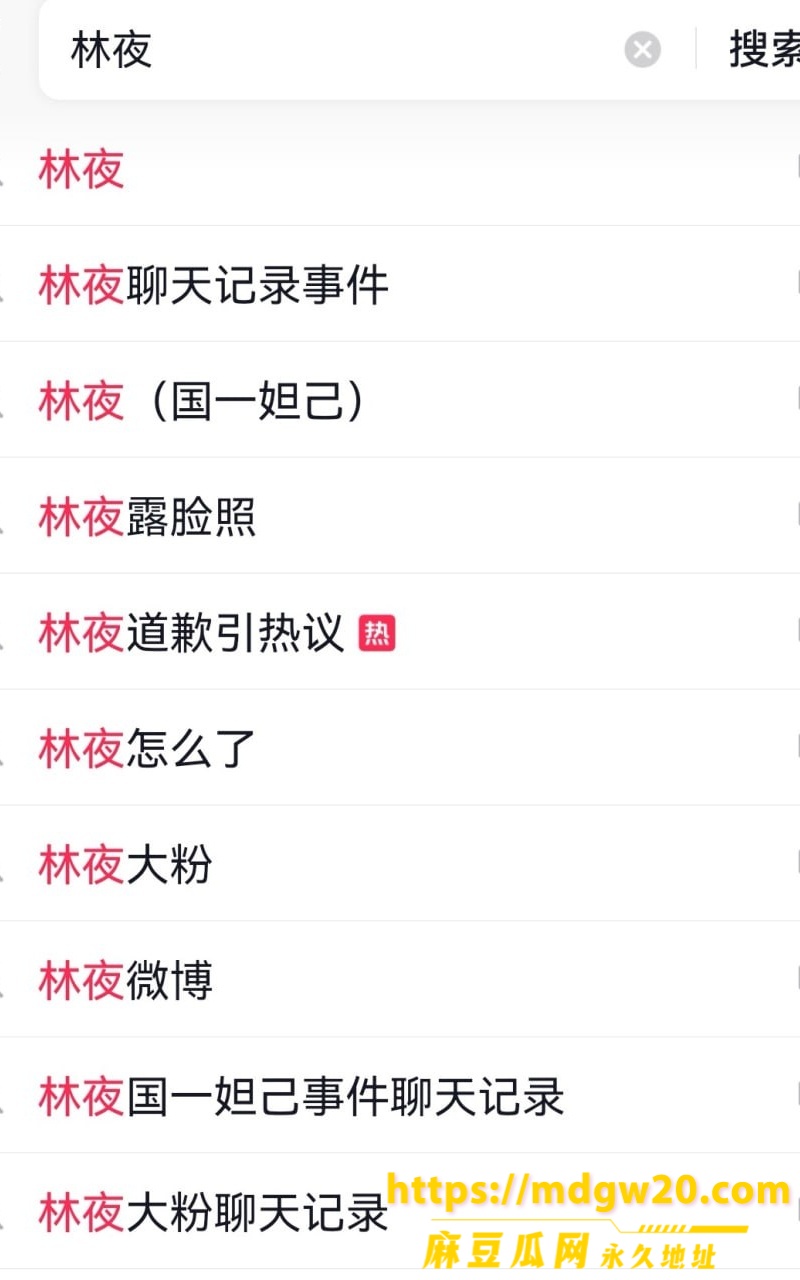The height and width of the screenshot is (1280, 800).
Task: Open the 林夜怎么了 suggestion
Action: [x=400, y=749]
